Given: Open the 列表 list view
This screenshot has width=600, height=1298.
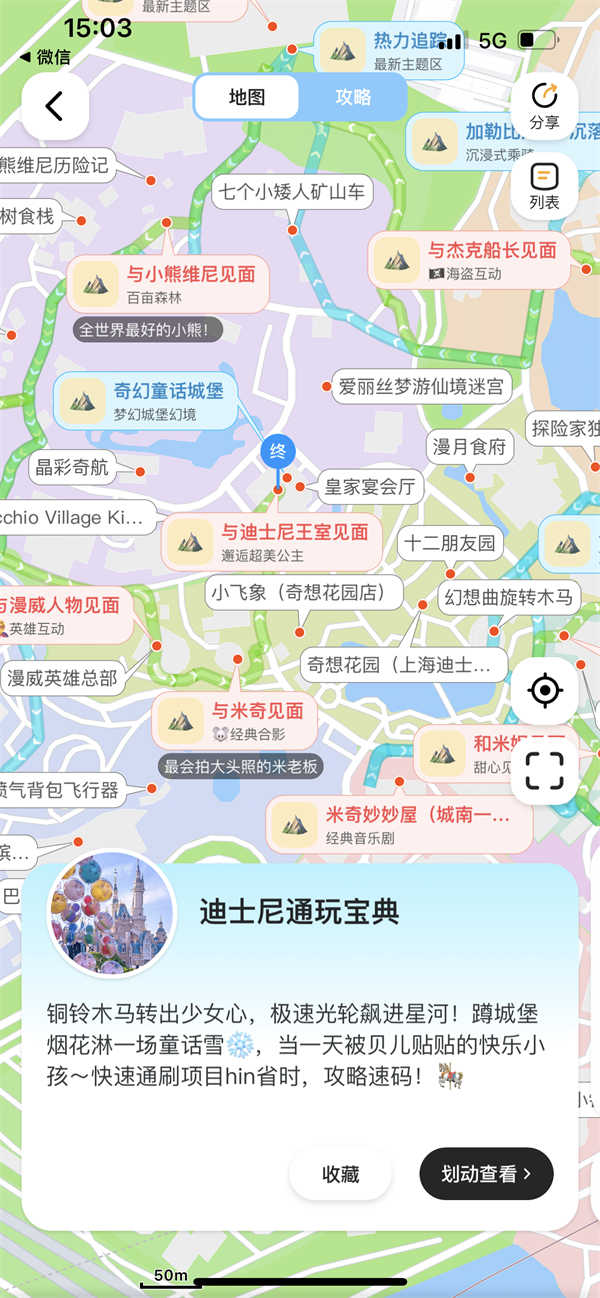Looking at the screenshot, I should point(544,186).
